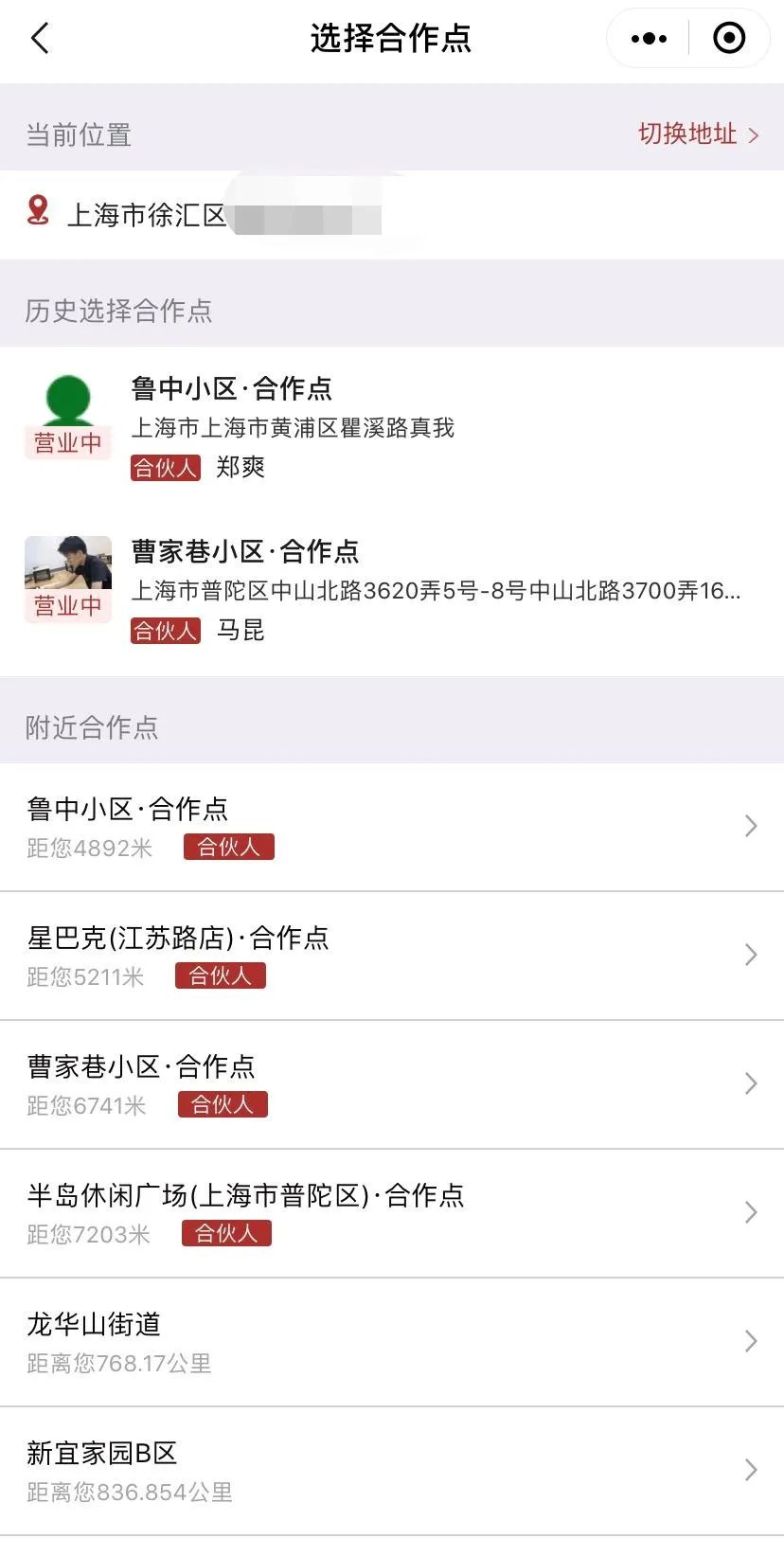This screenshot has height=1556, width=784.
Task: Close the mini program via circle icon
Action: click(x=728, y=39)
